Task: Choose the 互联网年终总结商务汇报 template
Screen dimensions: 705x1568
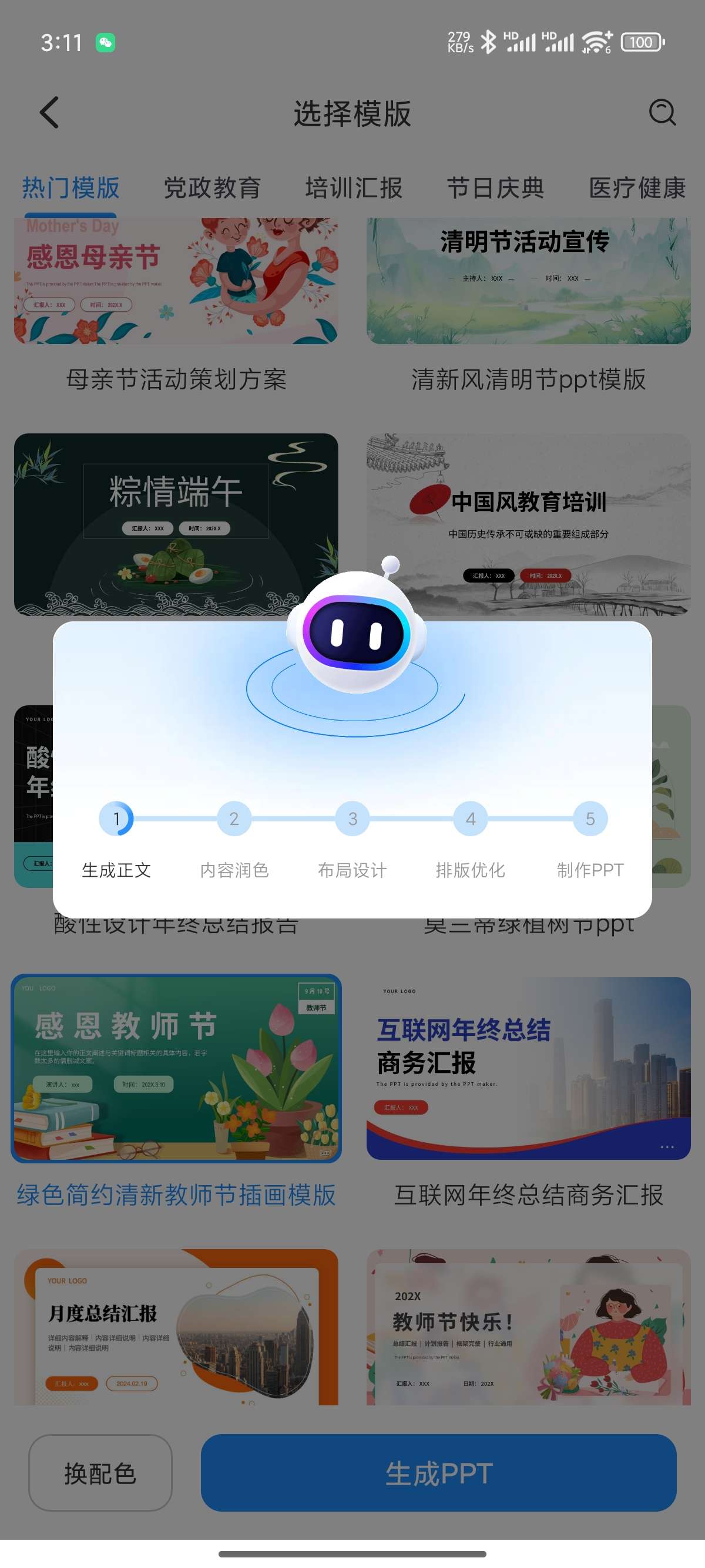Action: 528,1068
